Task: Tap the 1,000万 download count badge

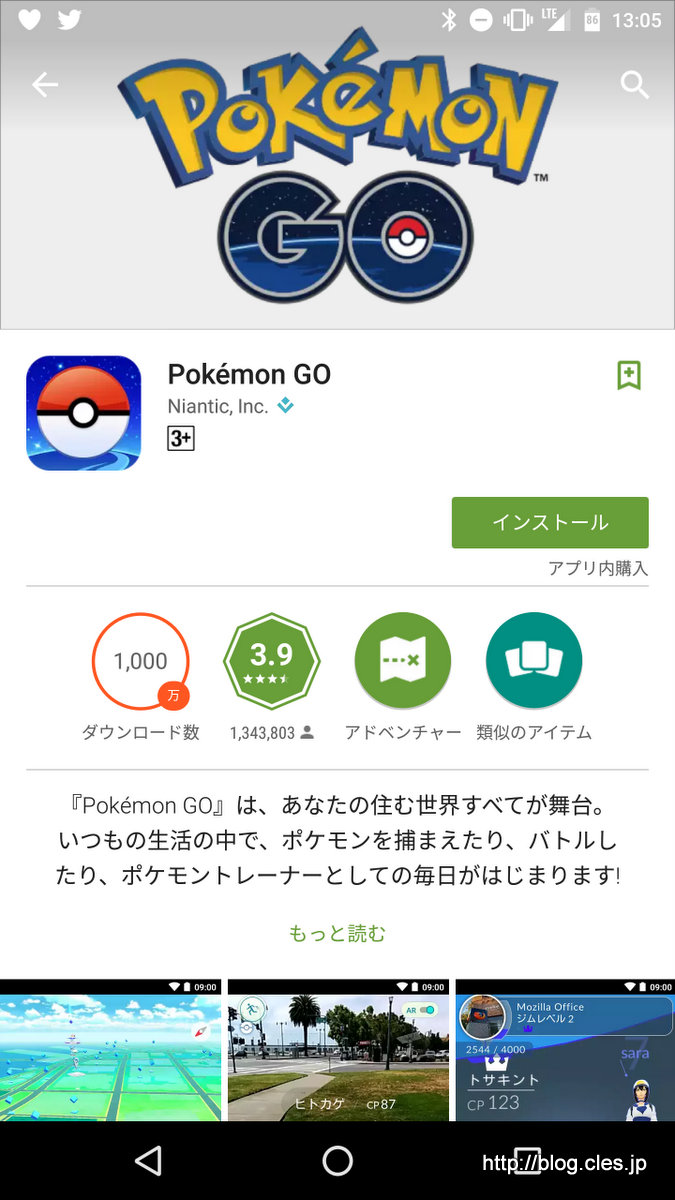Action: tap(141, 661)
